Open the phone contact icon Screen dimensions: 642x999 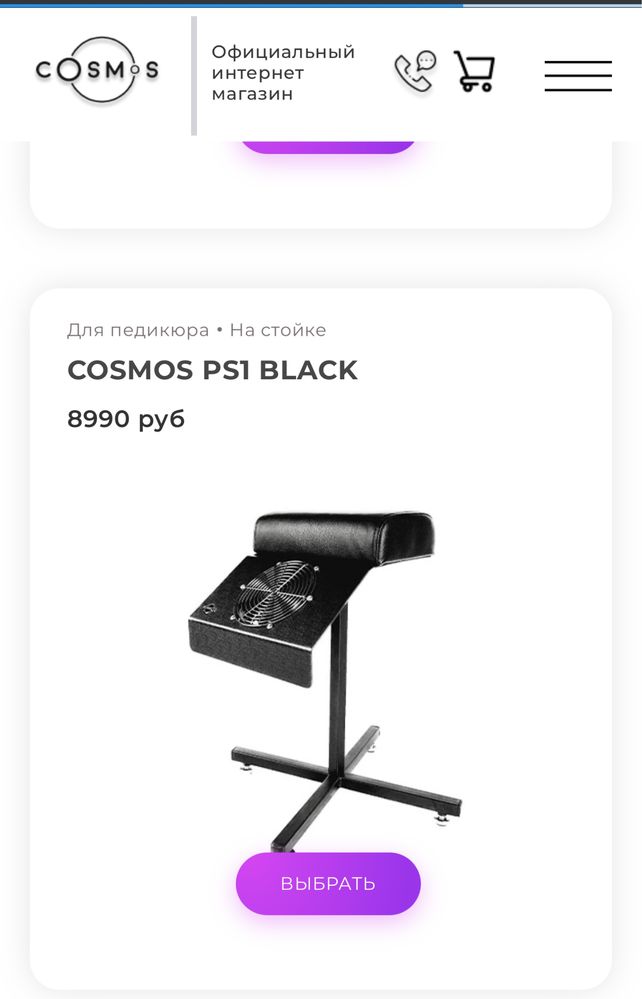[x=414, y=72]
